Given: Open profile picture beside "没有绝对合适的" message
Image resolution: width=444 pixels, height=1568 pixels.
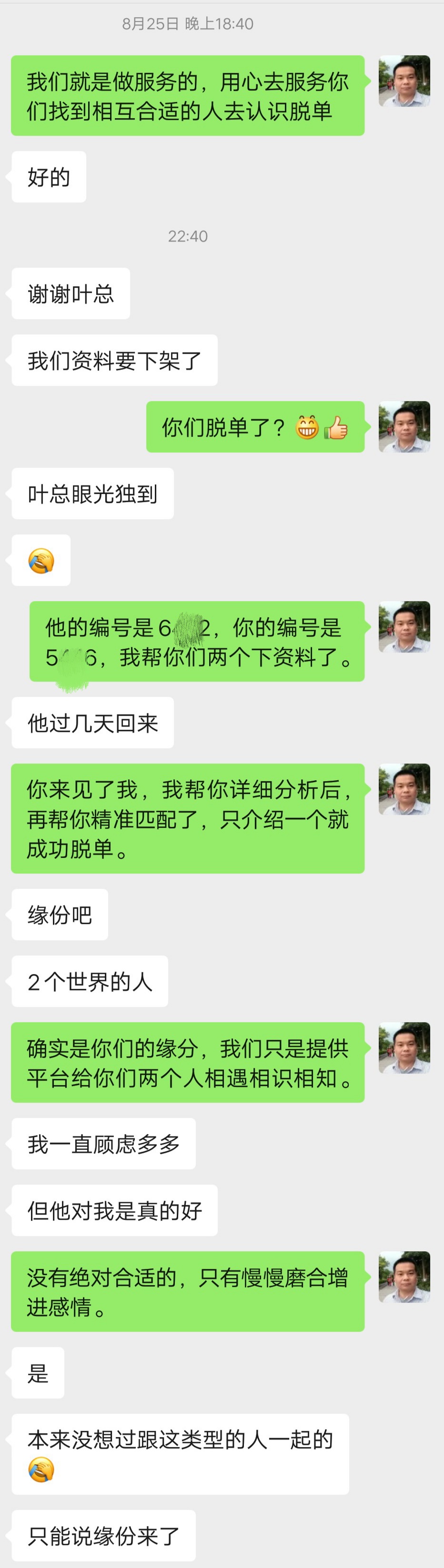Looking at the screenshot, I should point(404,1277).
